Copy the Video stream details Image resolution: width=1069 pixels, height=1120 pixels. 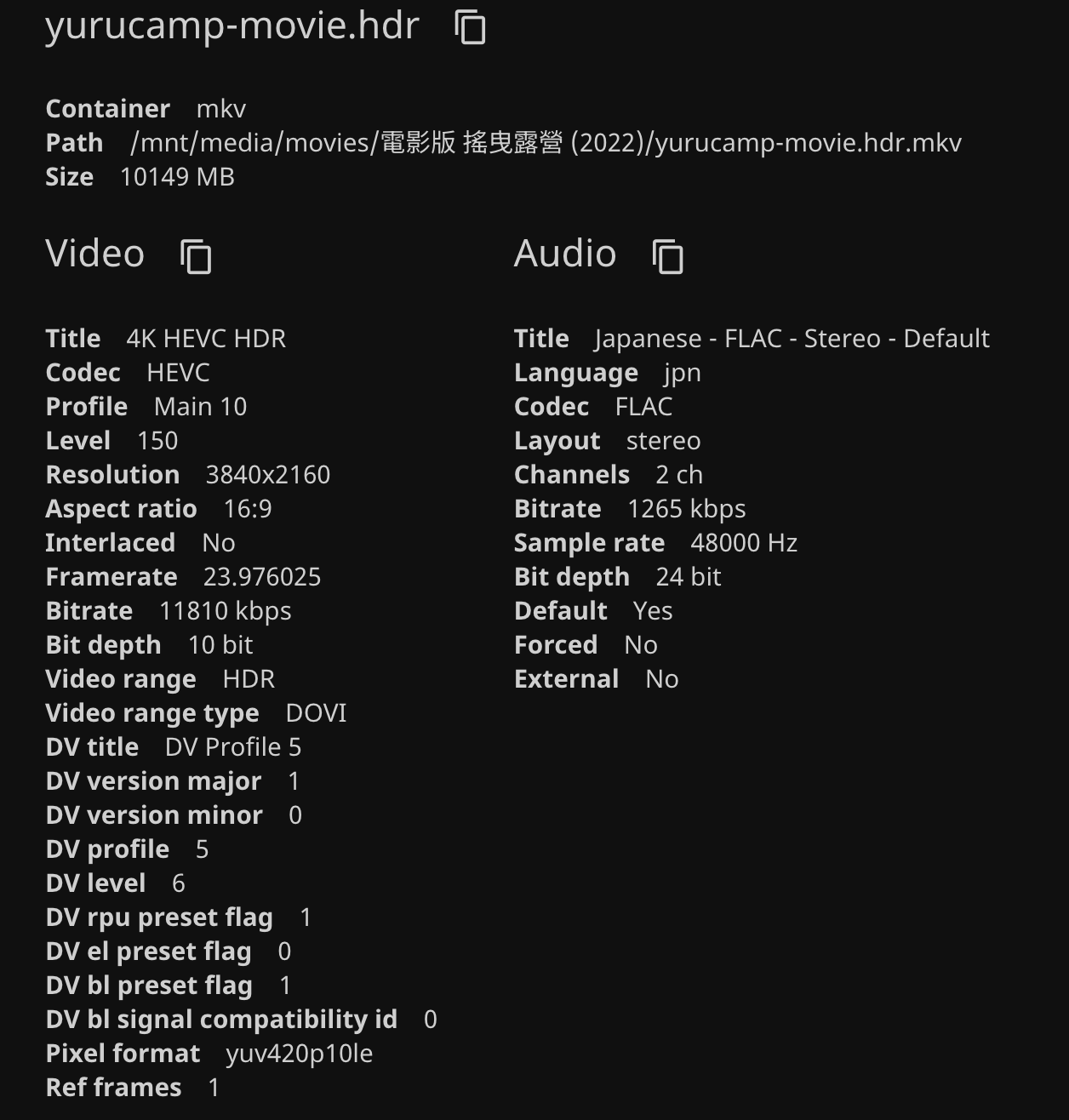[x=196, y=256]
